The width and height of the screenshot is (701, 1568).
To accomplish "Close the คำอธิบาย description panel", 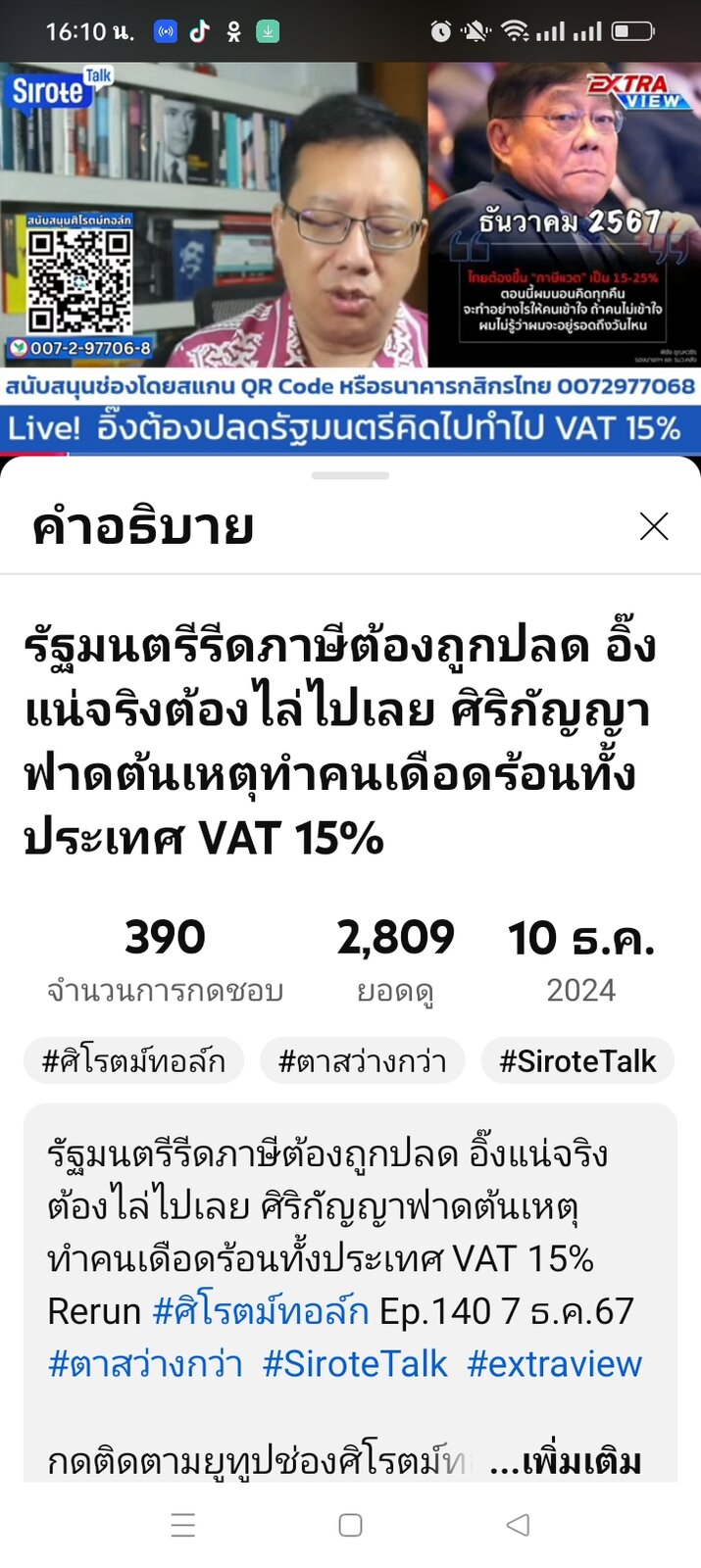I will click(x=653, y=526).
